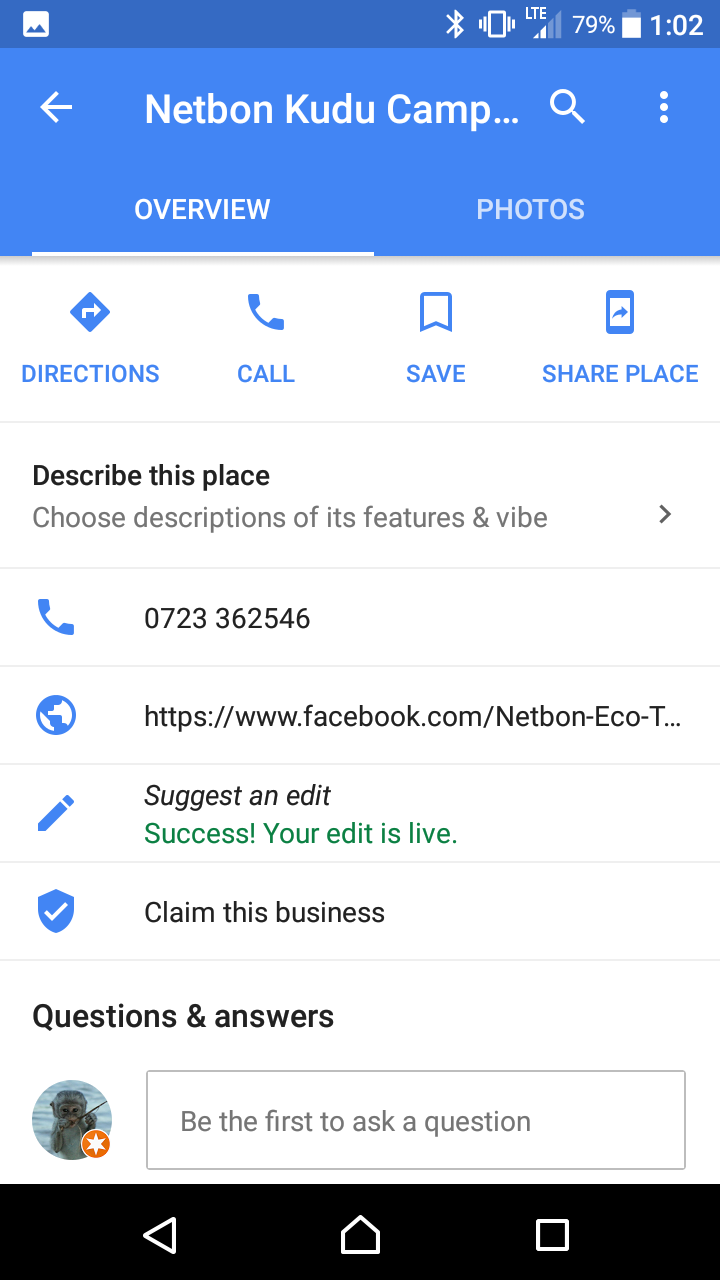Tap the ask a question field
This screenshot has height=1280, width=720.
point(416,1121)
